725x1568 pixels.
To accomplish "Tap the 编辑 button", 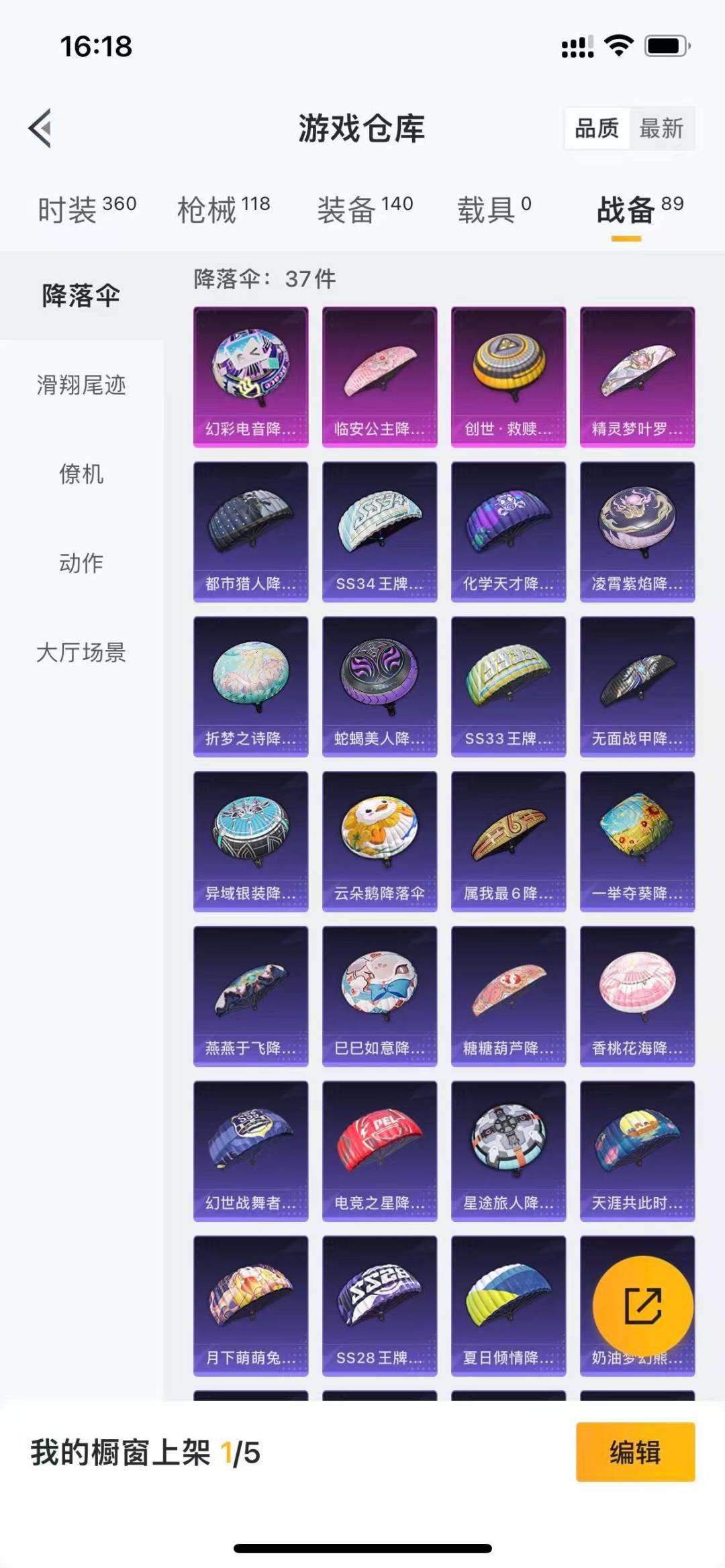I will (635, 1452).
